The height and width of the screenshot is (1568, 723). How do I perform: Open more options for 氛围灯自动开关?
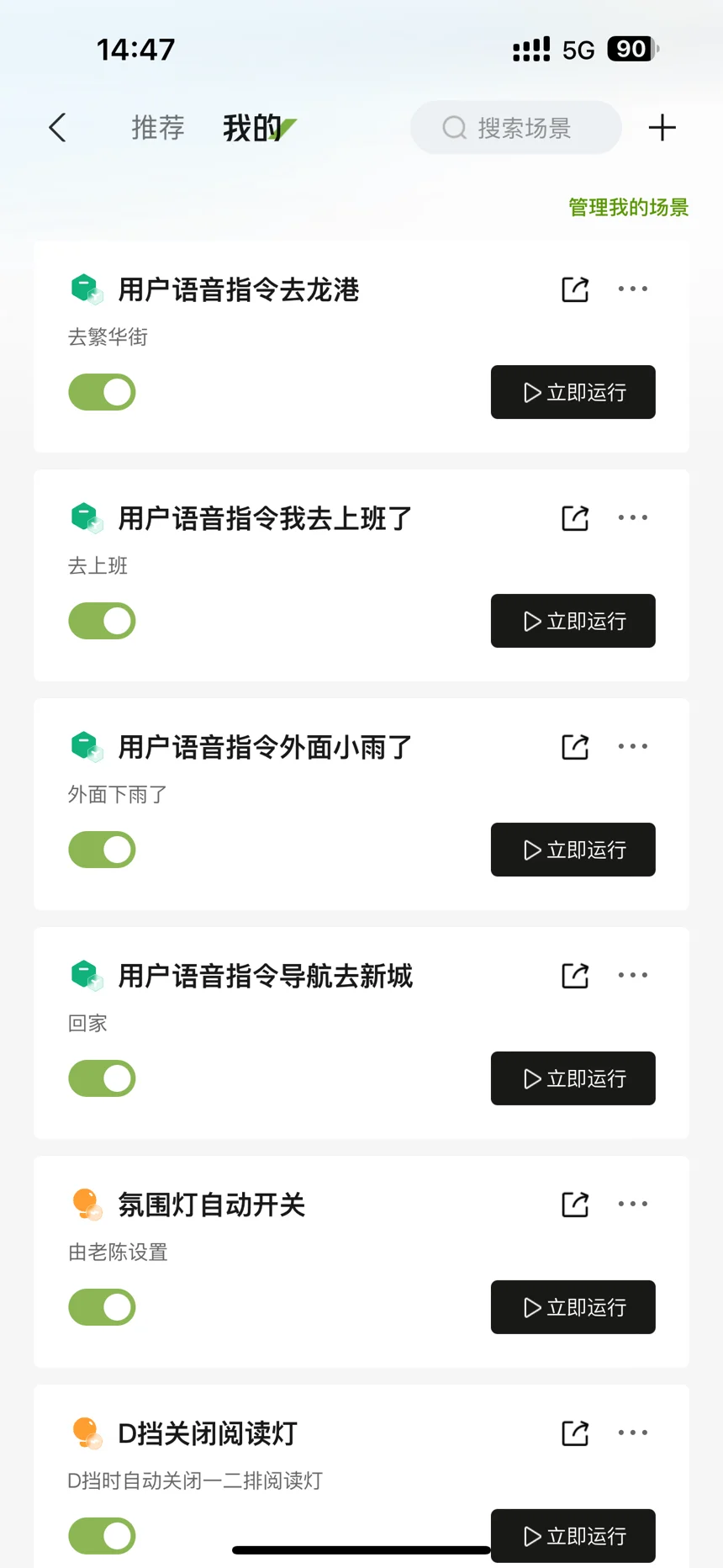(633, 1204)
